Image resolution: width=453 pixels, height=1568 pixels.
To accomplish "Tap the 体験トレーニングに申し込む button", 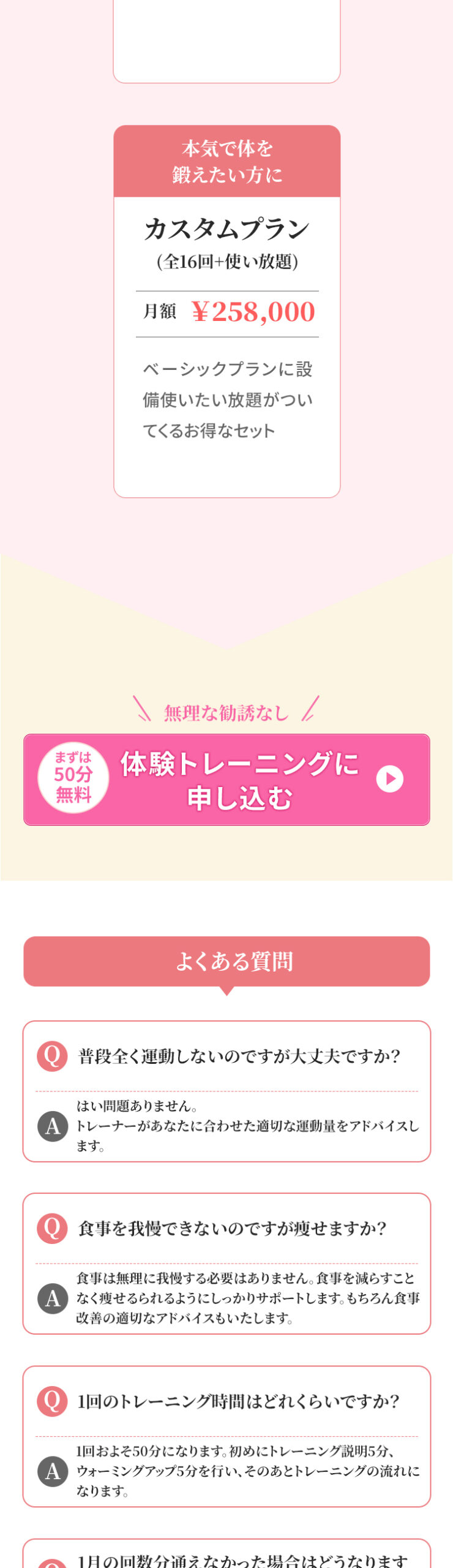I will click(x=226, y=779).
